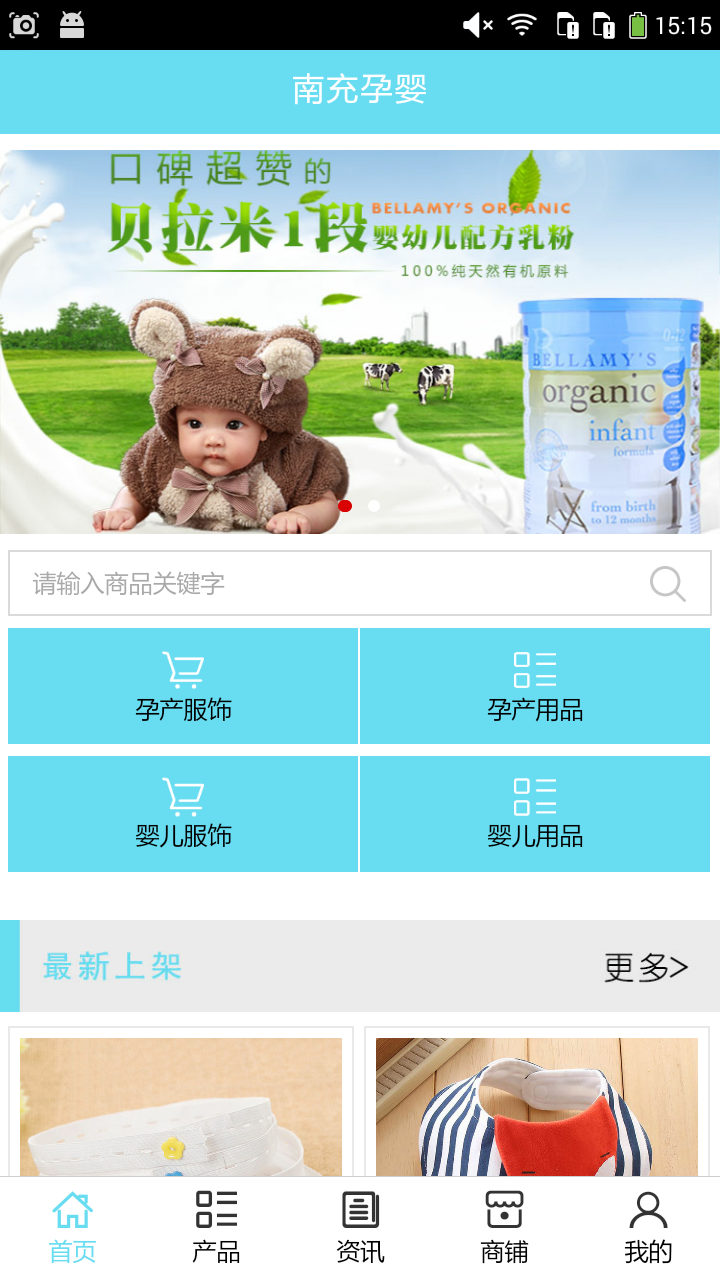Focus the product keyword search field

330,583
